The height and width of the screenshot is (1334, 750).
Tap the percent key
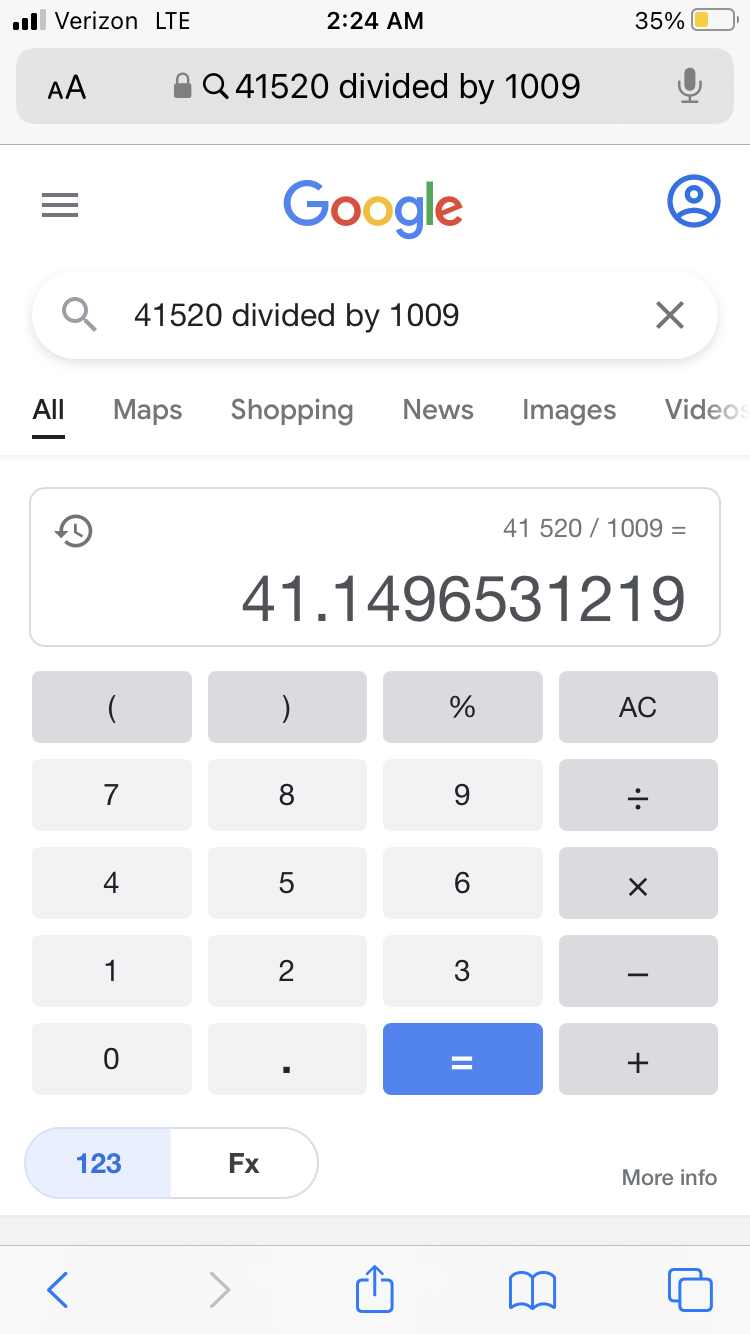(463, 707)
